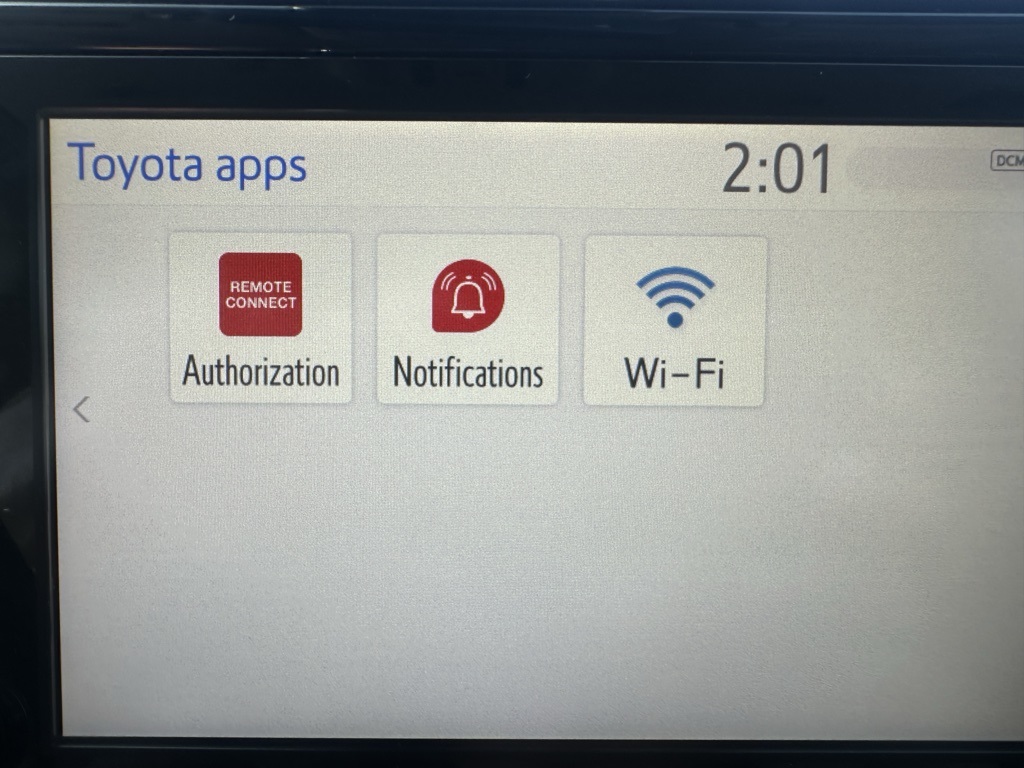Open the Notifications app tile
The image size is (1024, 768).
coord(468,320)
